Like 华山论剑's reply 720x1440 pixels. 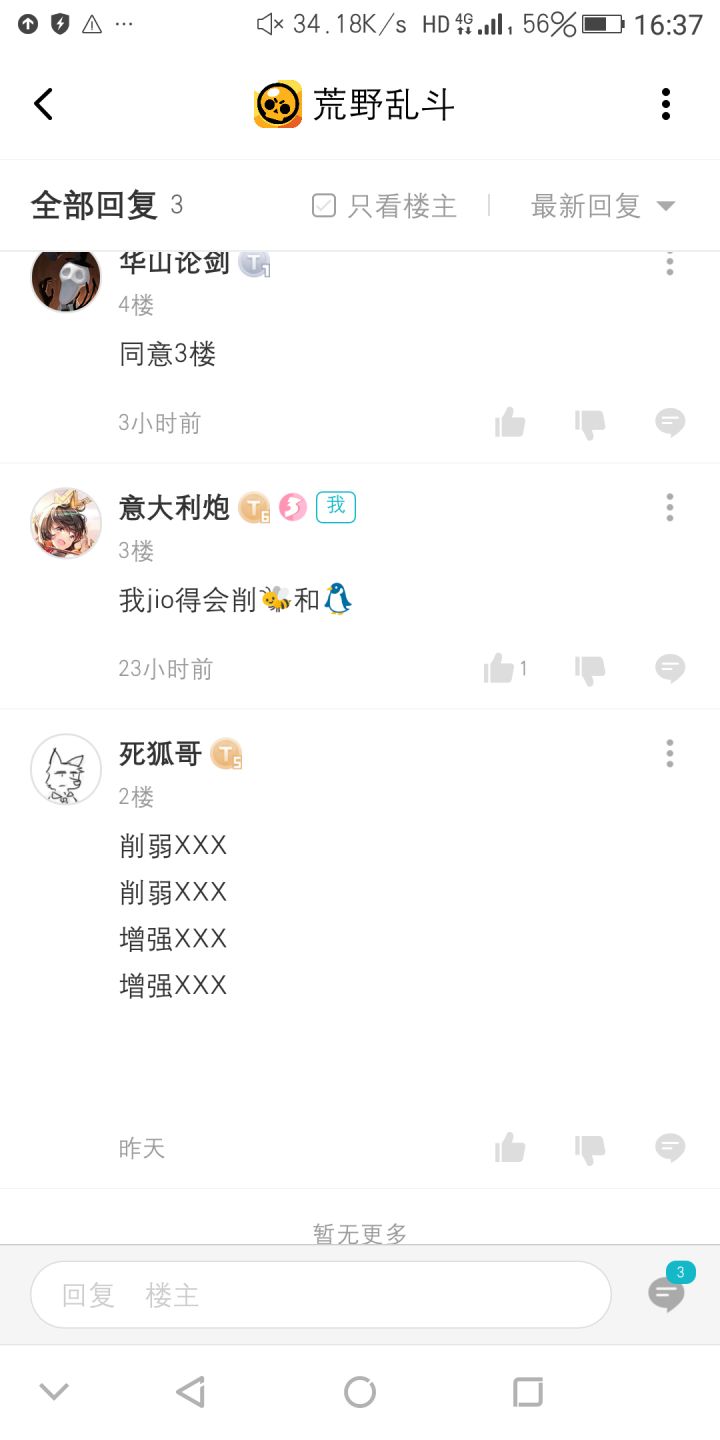pyautogui.click(x=510, y=423)
